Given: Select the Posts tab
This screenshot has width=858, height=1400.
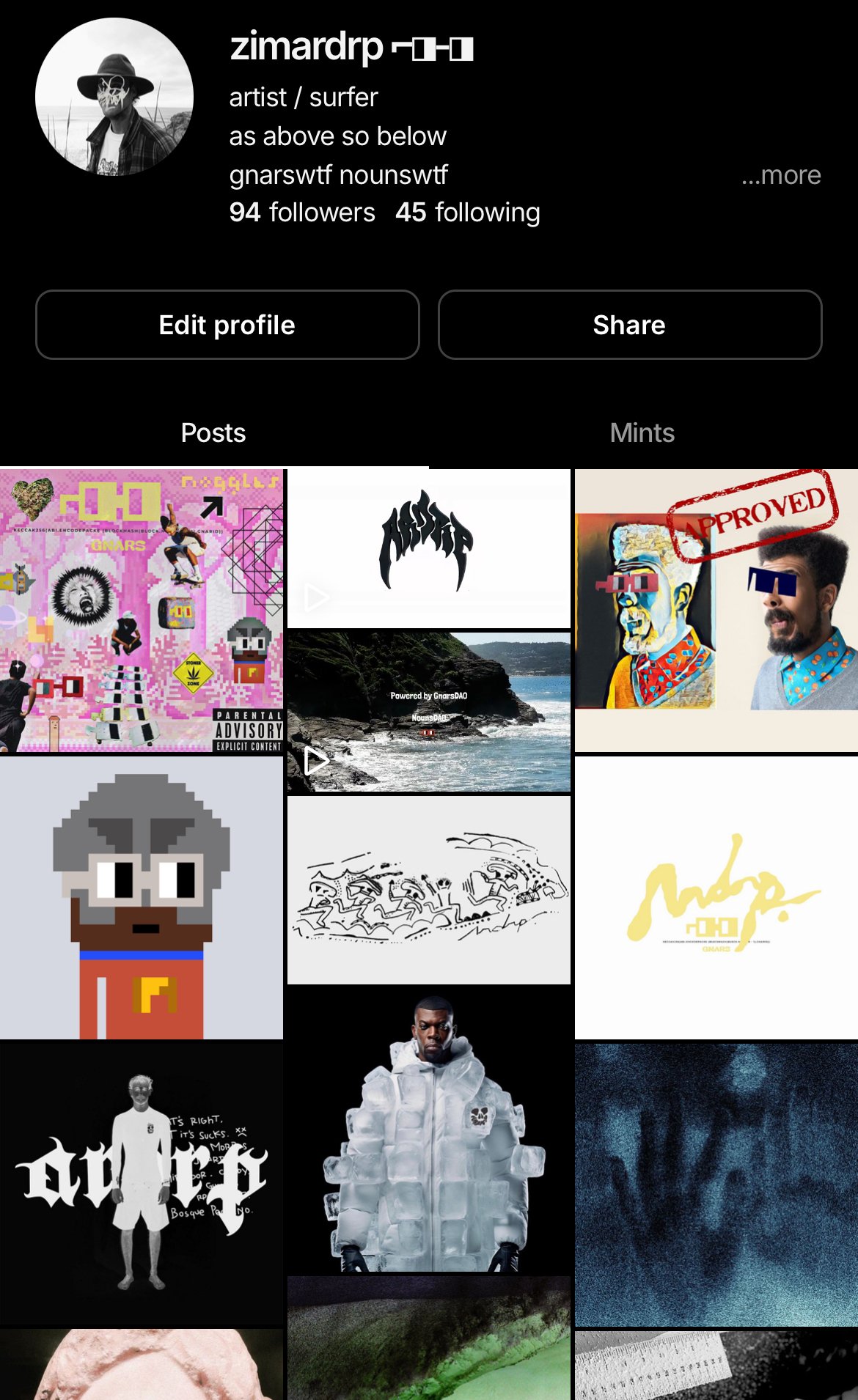Looking at the screenshot, I should [x=213, y=433].
